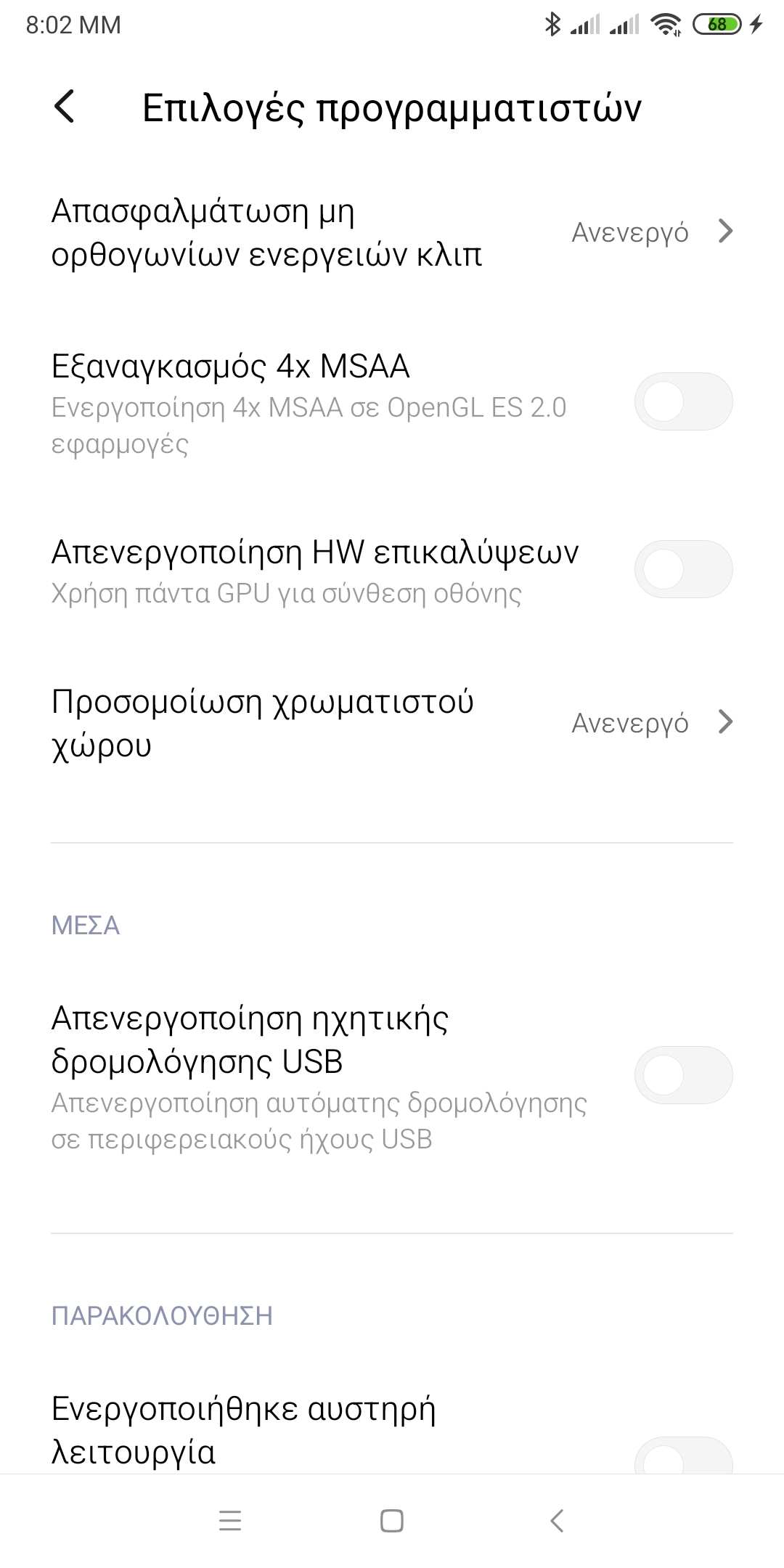Open Απασφαλμάτωση μη ορθογωνίων ενεργειών κλιπ setting
Image resolution: width=784 pixels, height=1568 pixels.
[x=392, y=232]
